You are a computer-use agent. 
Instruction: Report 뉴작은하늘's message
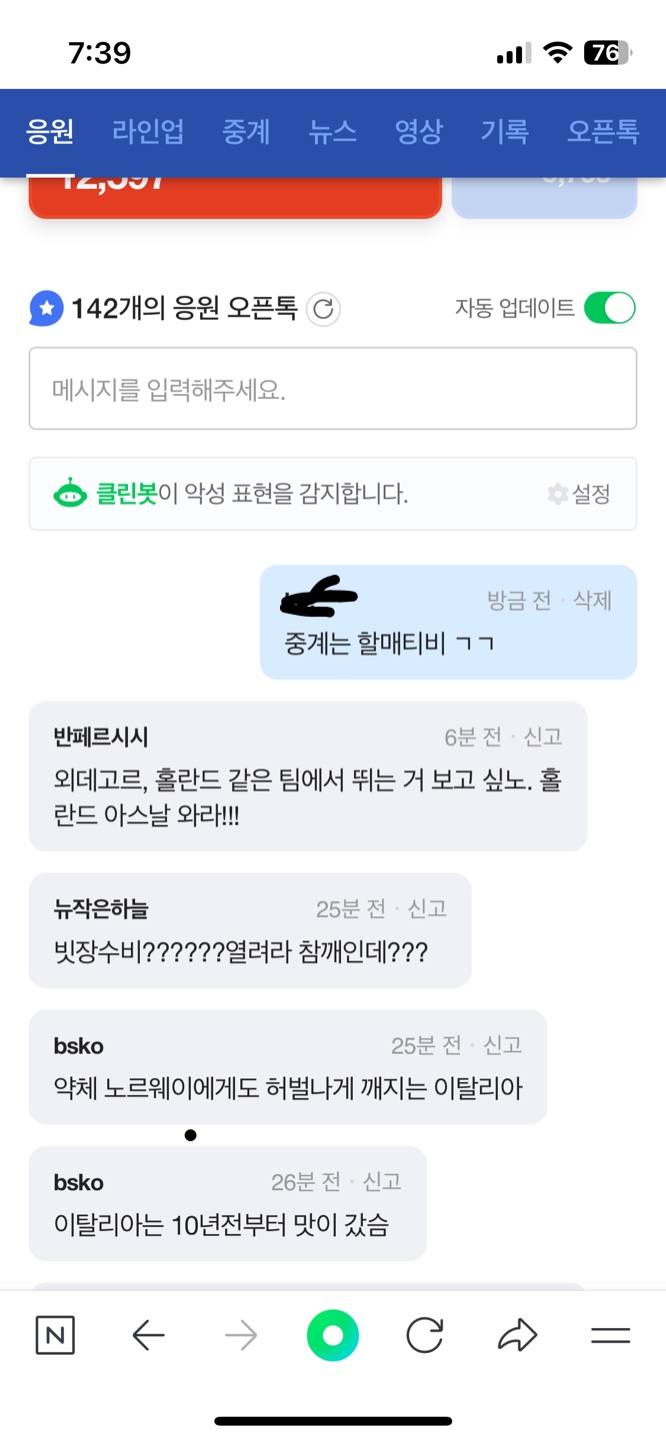click(427, 909)
